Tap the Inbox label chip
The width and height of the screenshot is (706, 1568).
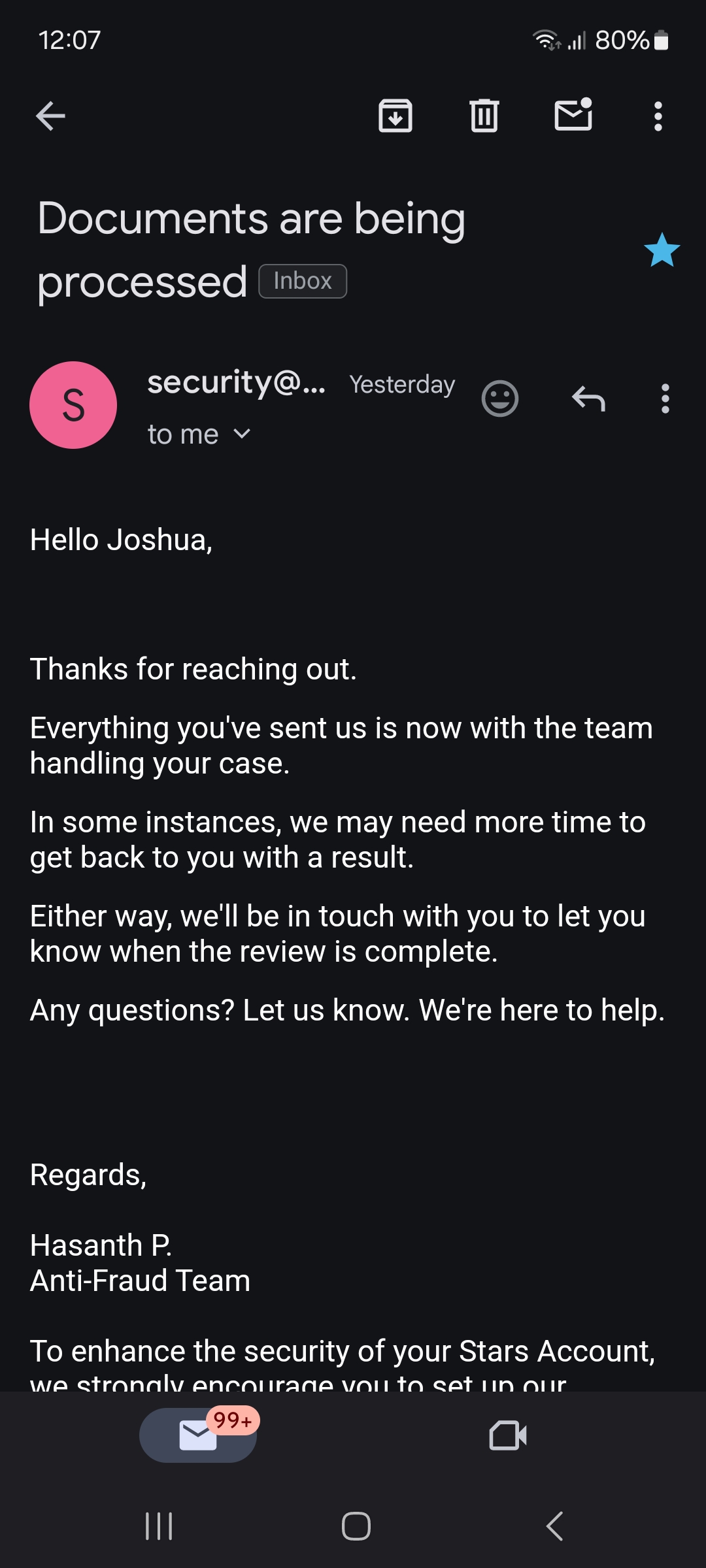click(x=303, y=281)
